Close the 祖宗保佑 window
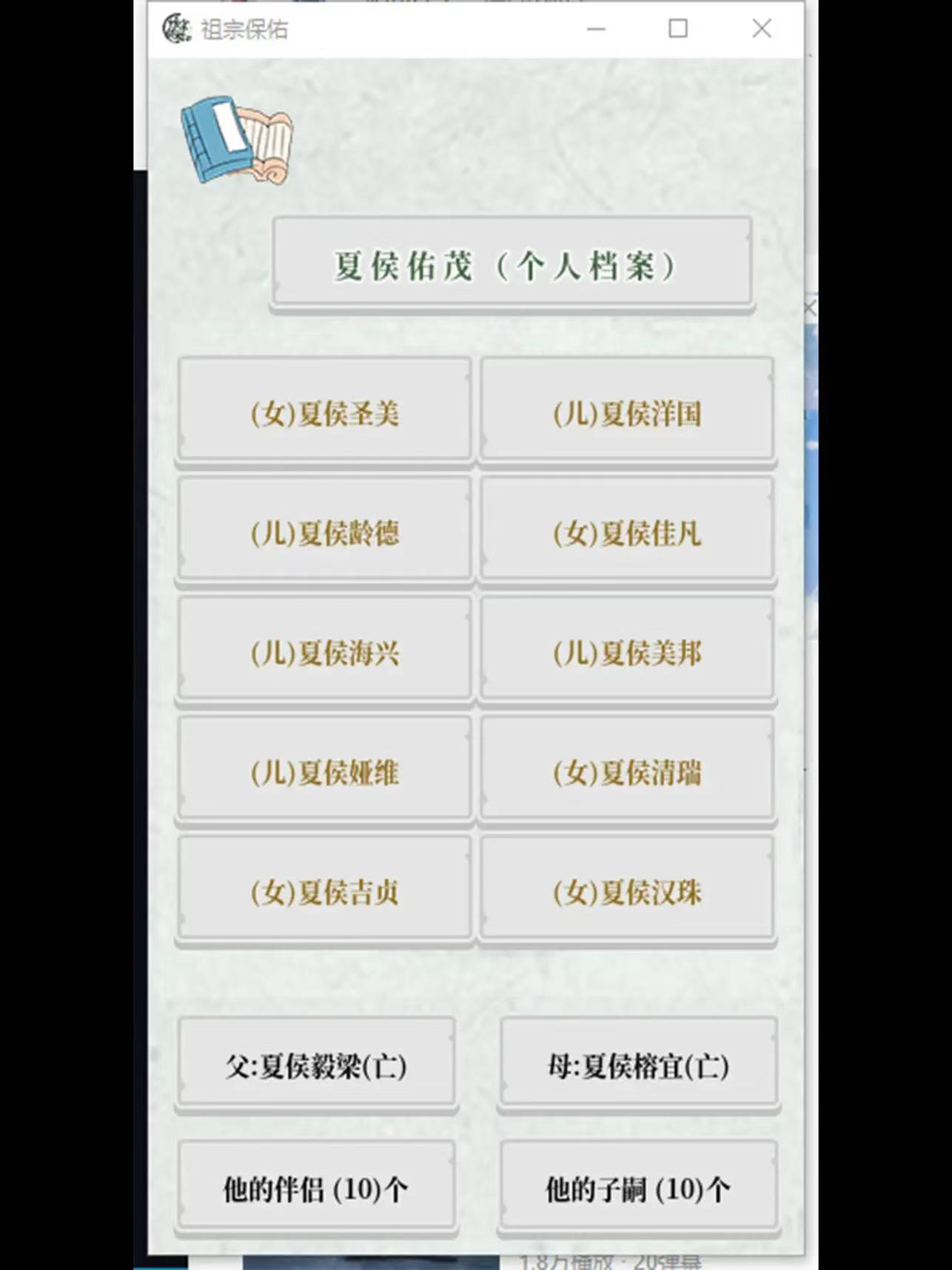The width and height of the screenshot is (952, 1270). coord(761,29)
